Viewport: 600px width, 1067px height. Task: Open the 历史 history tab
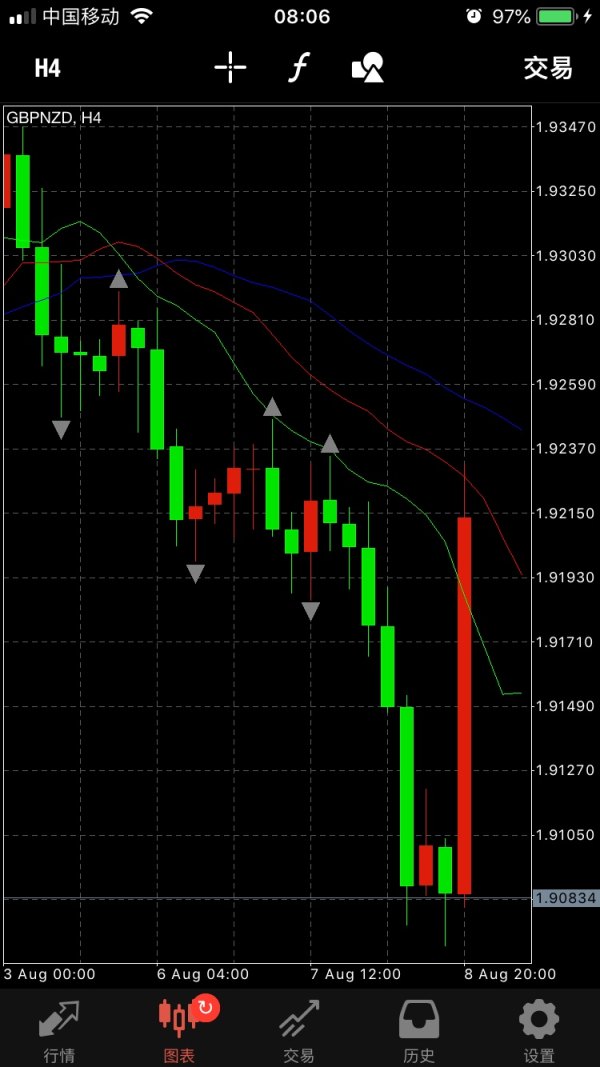pyautogui.click(x=419, y=1029)
